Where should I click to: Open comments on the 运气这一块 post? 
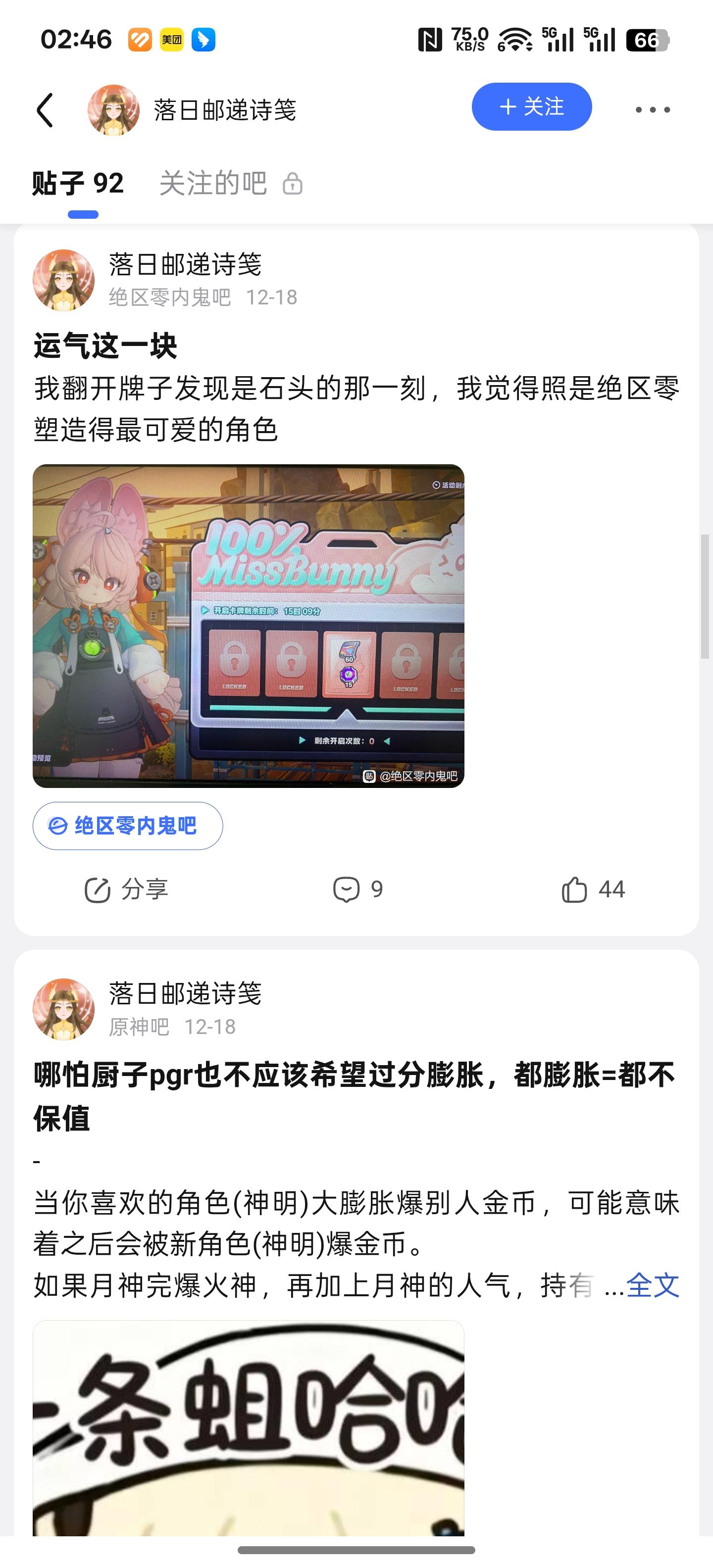[x=358, y=889]
